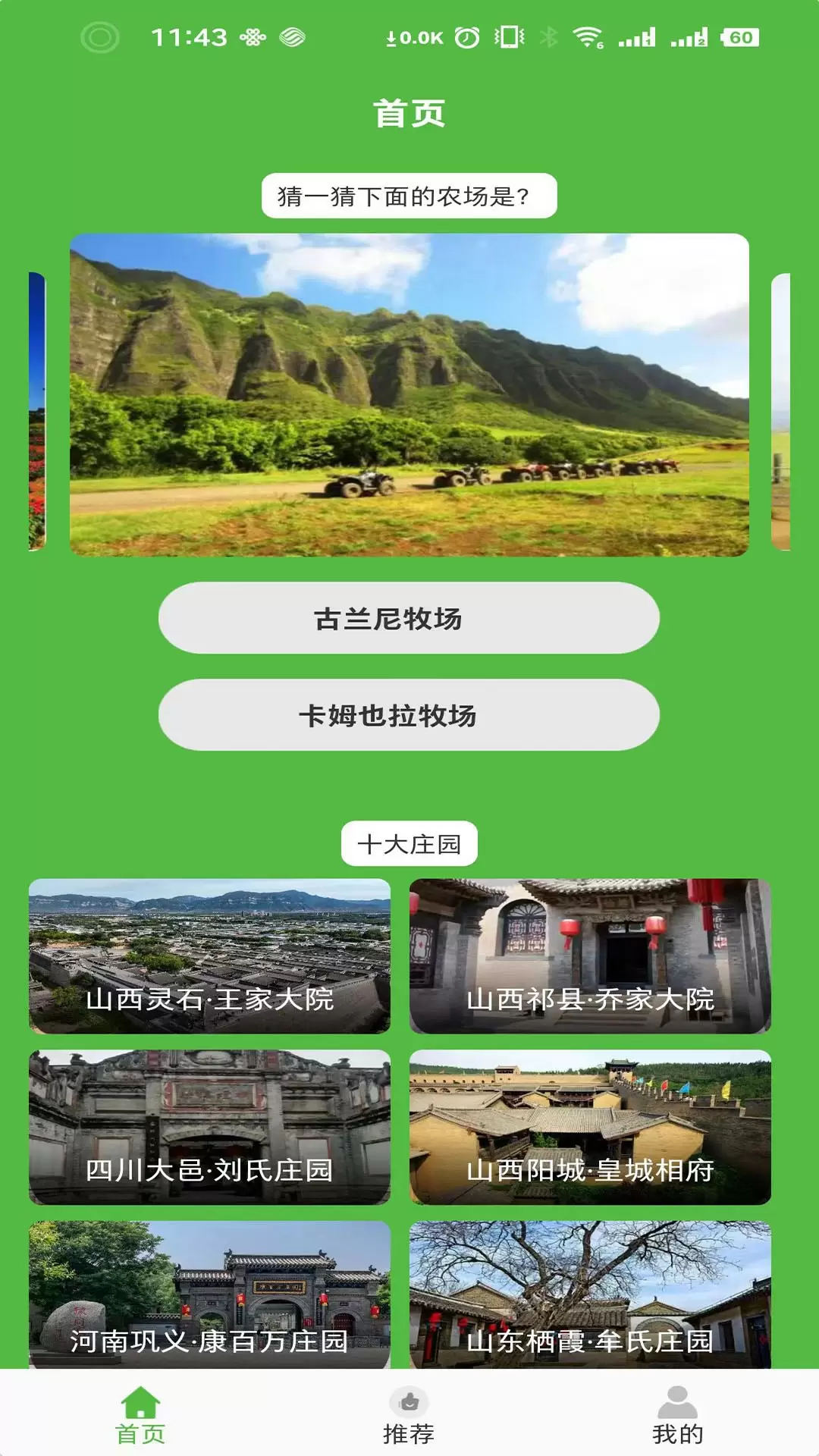Open the 山西灵石·王家大院 manor card
Viewport: 819px width, 1456px height.
point(209,955)
